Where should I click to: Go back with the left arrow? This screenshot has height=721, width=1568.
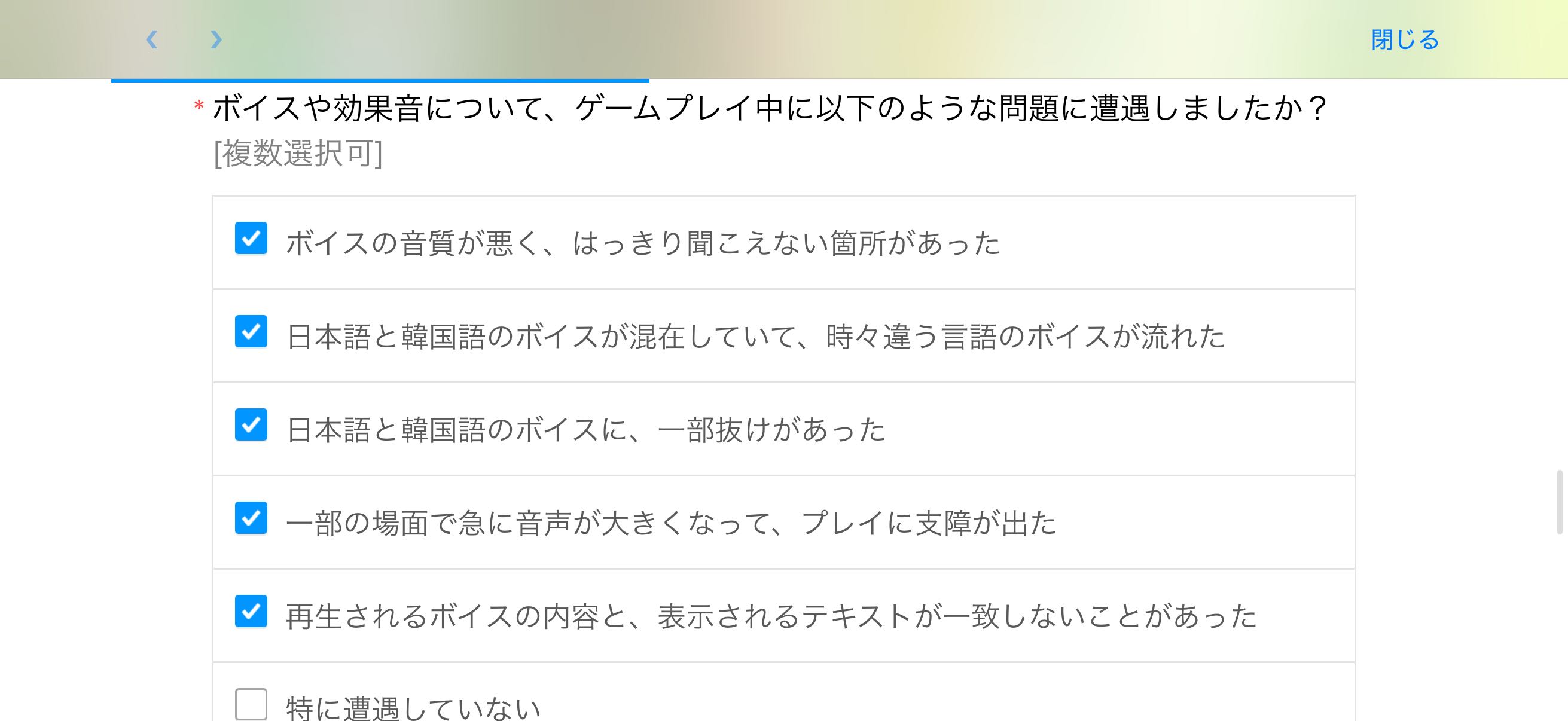click(x=151, y=40)
